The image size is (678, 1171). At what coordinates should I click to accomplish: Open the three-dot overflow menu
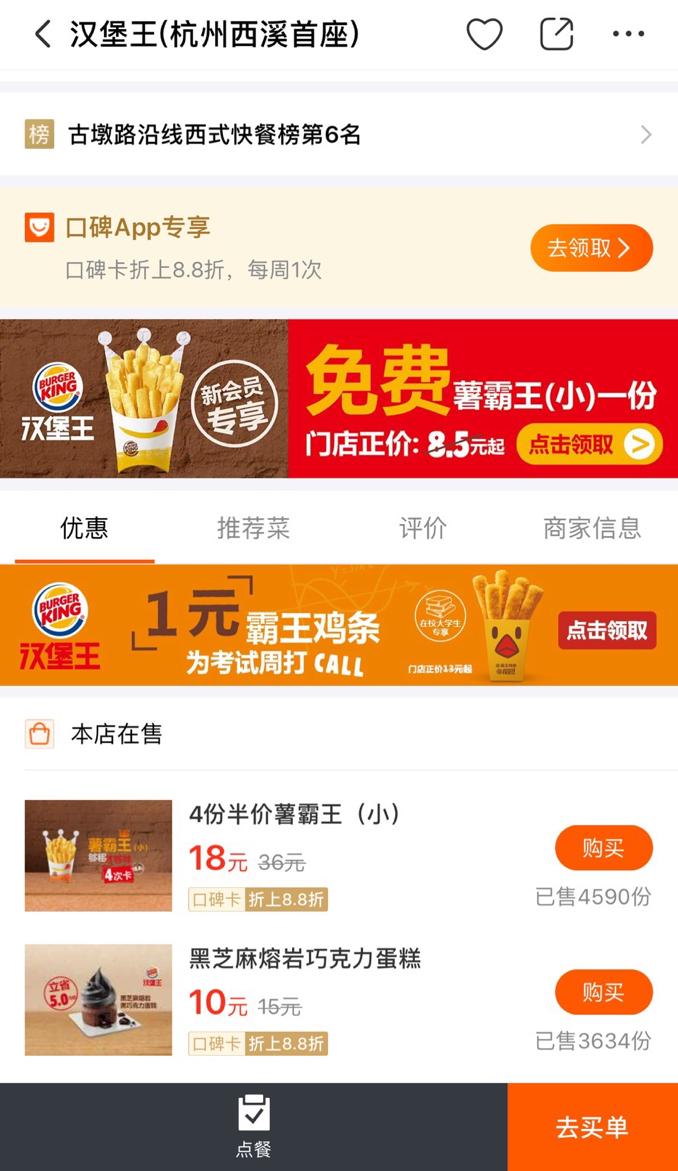[628, 35]
